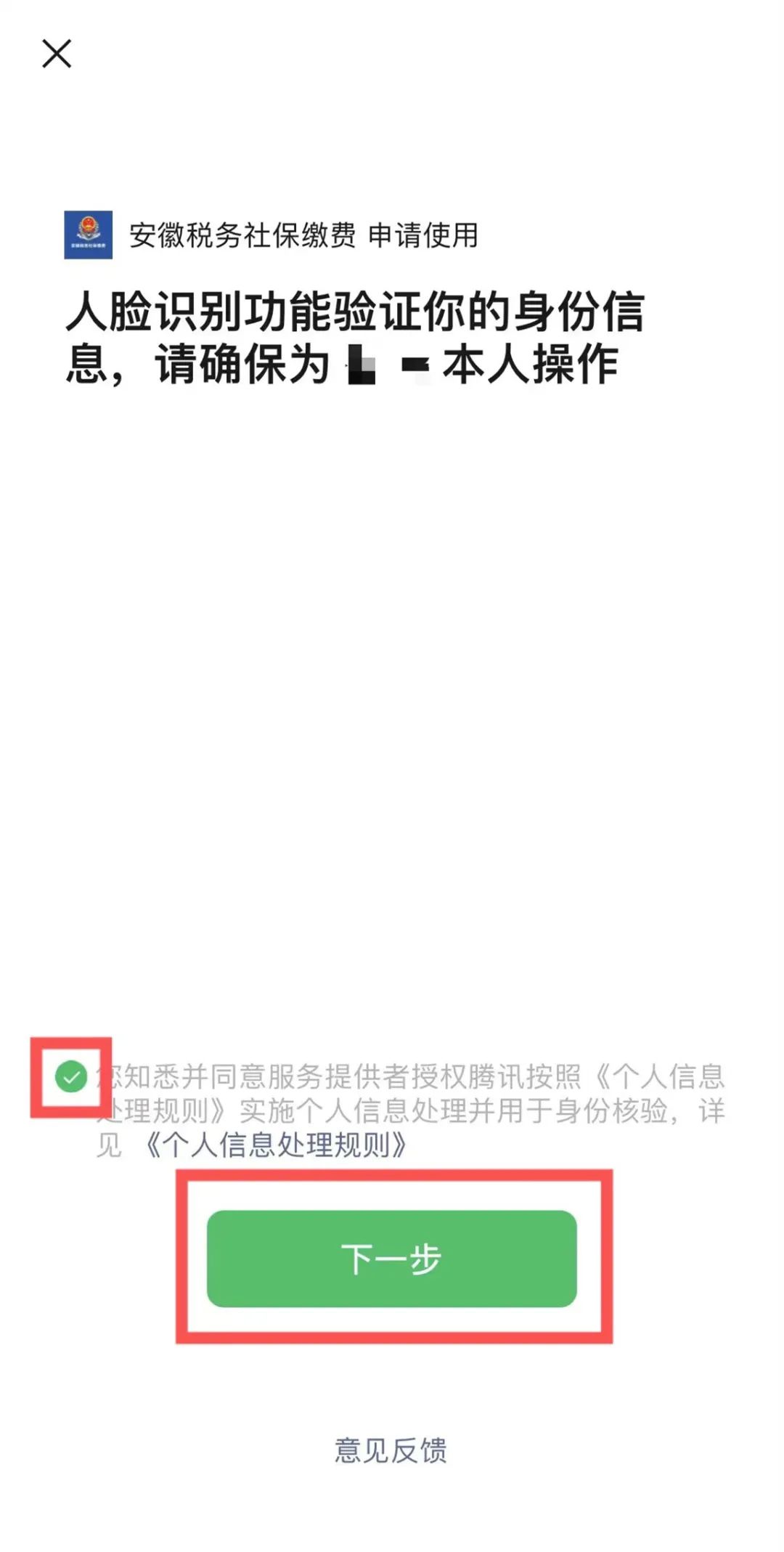Close the face verification page
Viewport: 784px width, 1552px height.
click(x=57, y=54)
